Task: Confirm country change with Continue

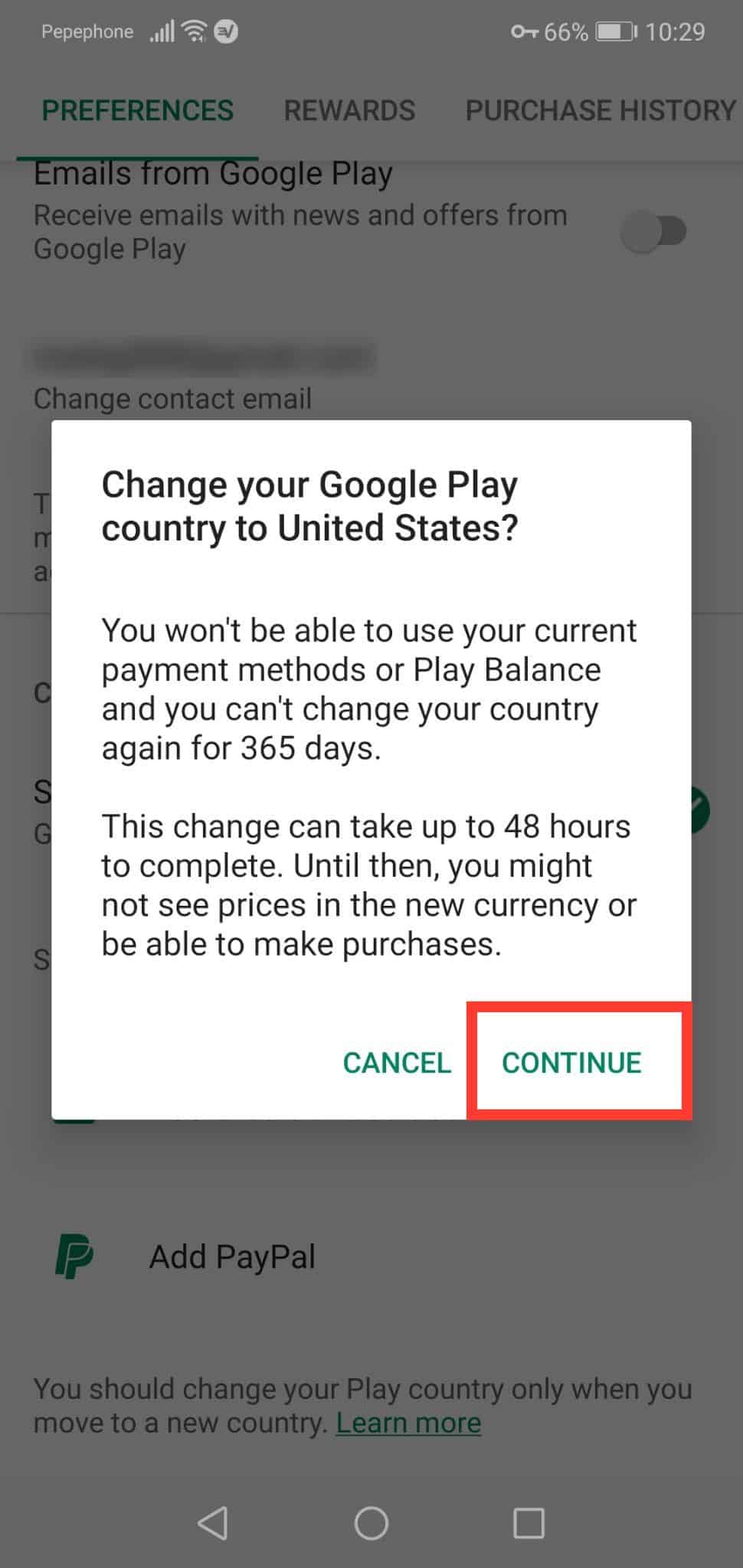Action: [571, 1062]
